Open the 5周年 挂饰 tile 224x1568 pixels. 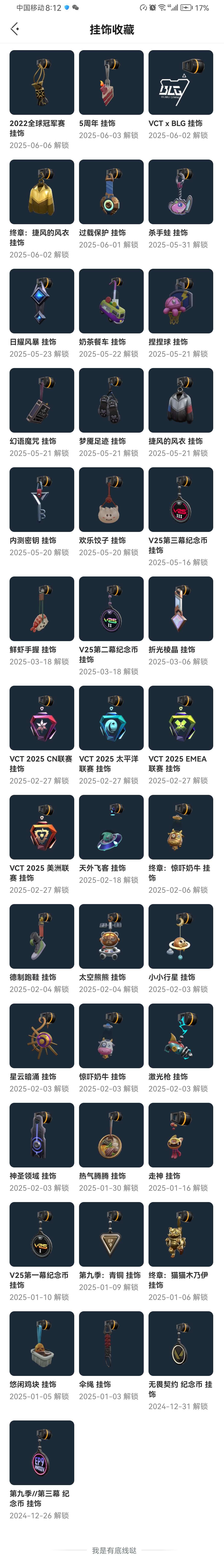pyautogui.click(x=111, y=82)
